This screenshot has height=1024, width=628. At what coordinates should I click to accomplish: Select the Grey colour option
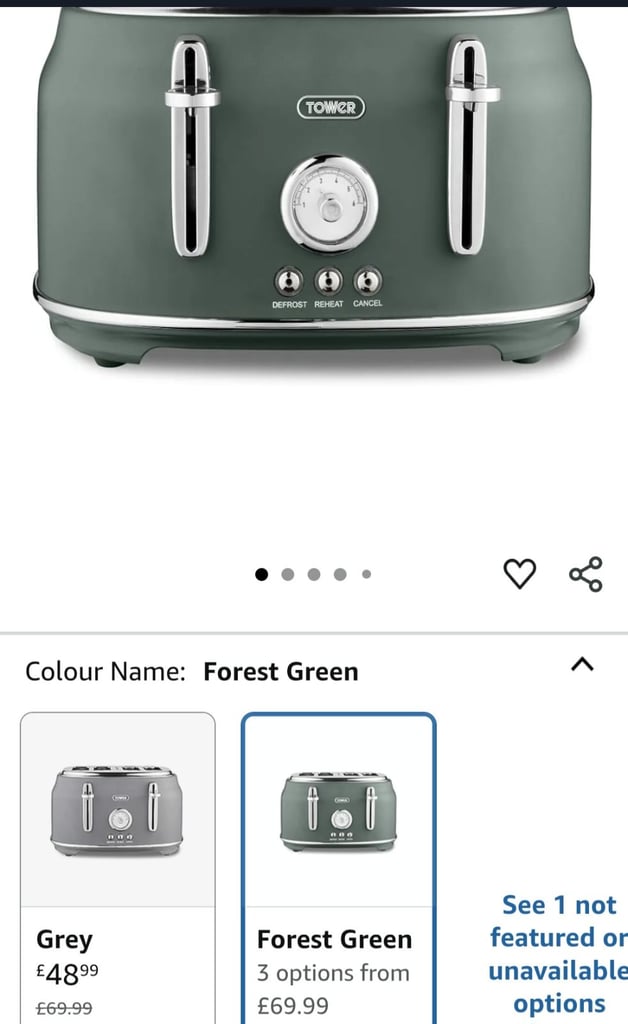118,868
